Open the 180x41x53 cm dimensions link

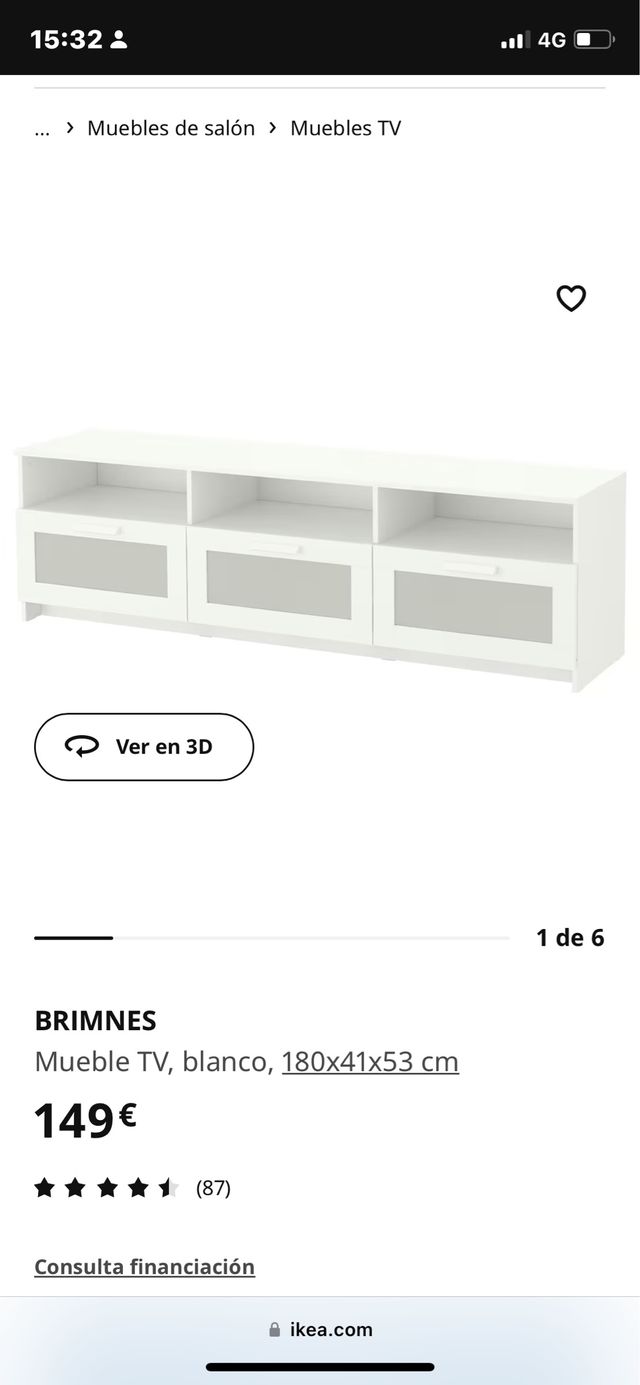click(x=370, y=1061)
